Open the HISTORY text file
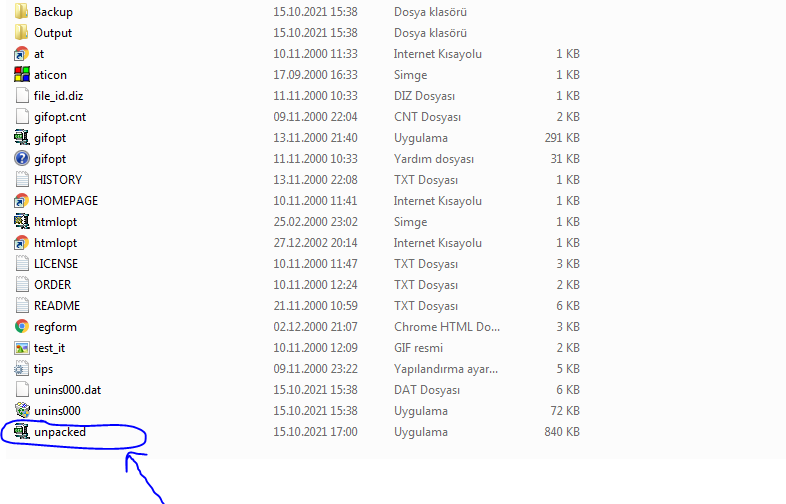Image resolution: width=786 pixels, height=504 pixels. 57,180
